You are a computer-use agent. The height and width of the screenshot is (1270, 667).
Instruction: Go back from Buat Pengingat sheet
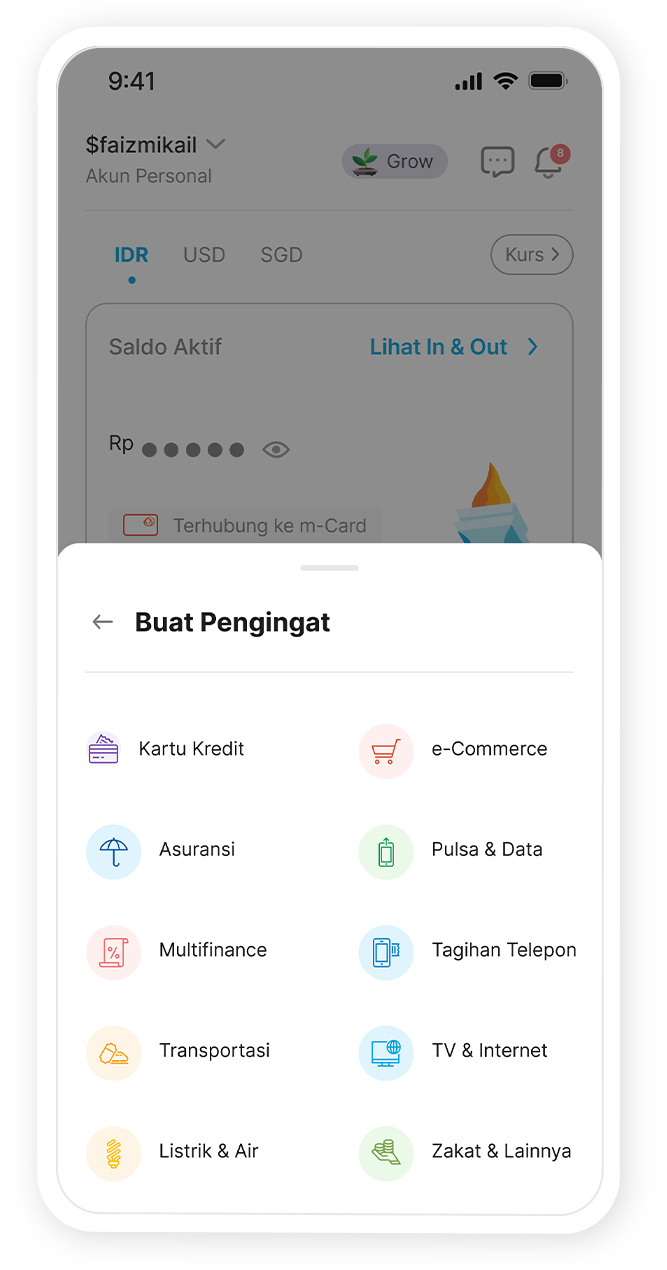[102, 622]
